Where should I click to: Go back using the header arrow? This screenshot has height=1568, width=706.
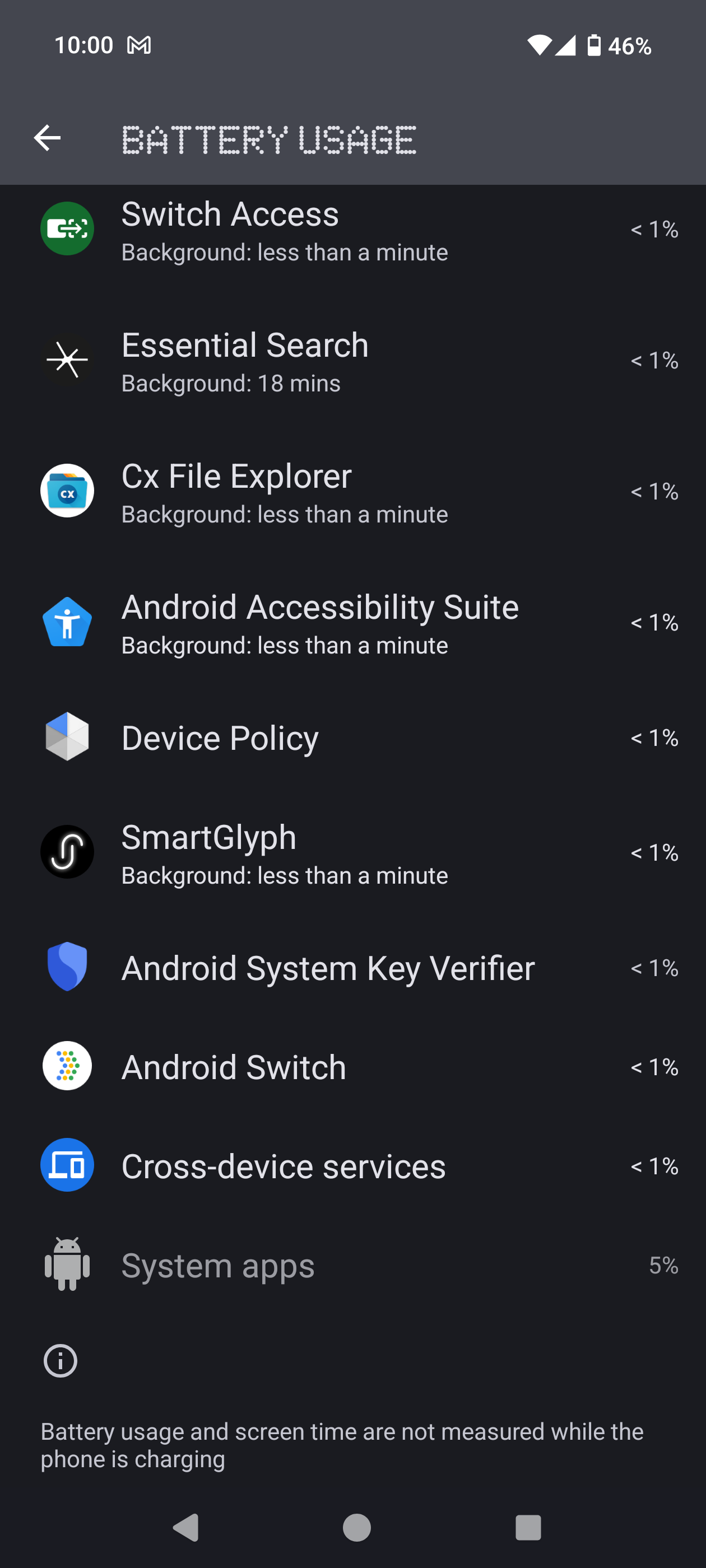click(x=48, y=138)
